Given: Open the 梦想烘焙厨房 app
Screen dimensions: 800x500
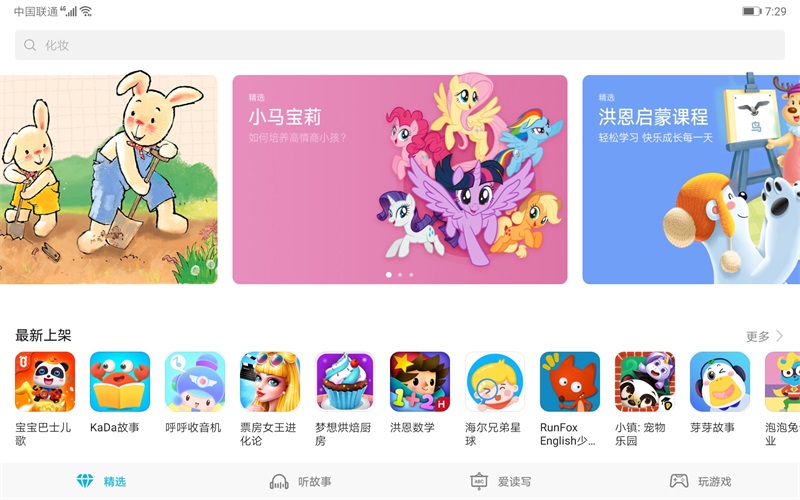Looking at the screenshot, I should [x=344, y=382].
